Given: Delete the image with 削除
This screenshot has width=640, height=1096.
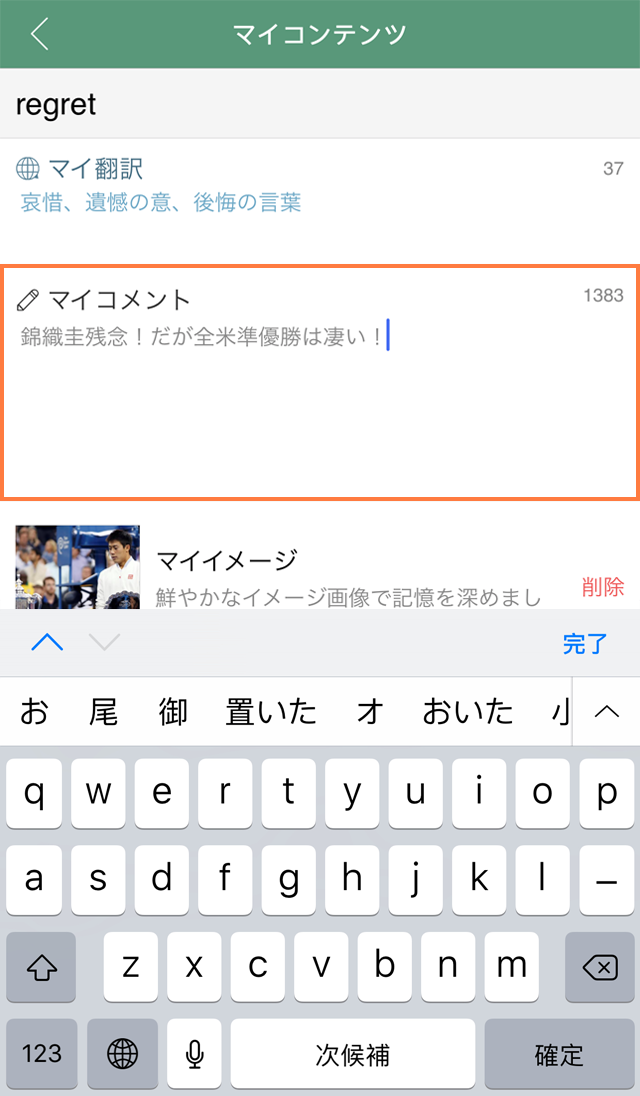Looking at the screenshot, I should [602, 587].
